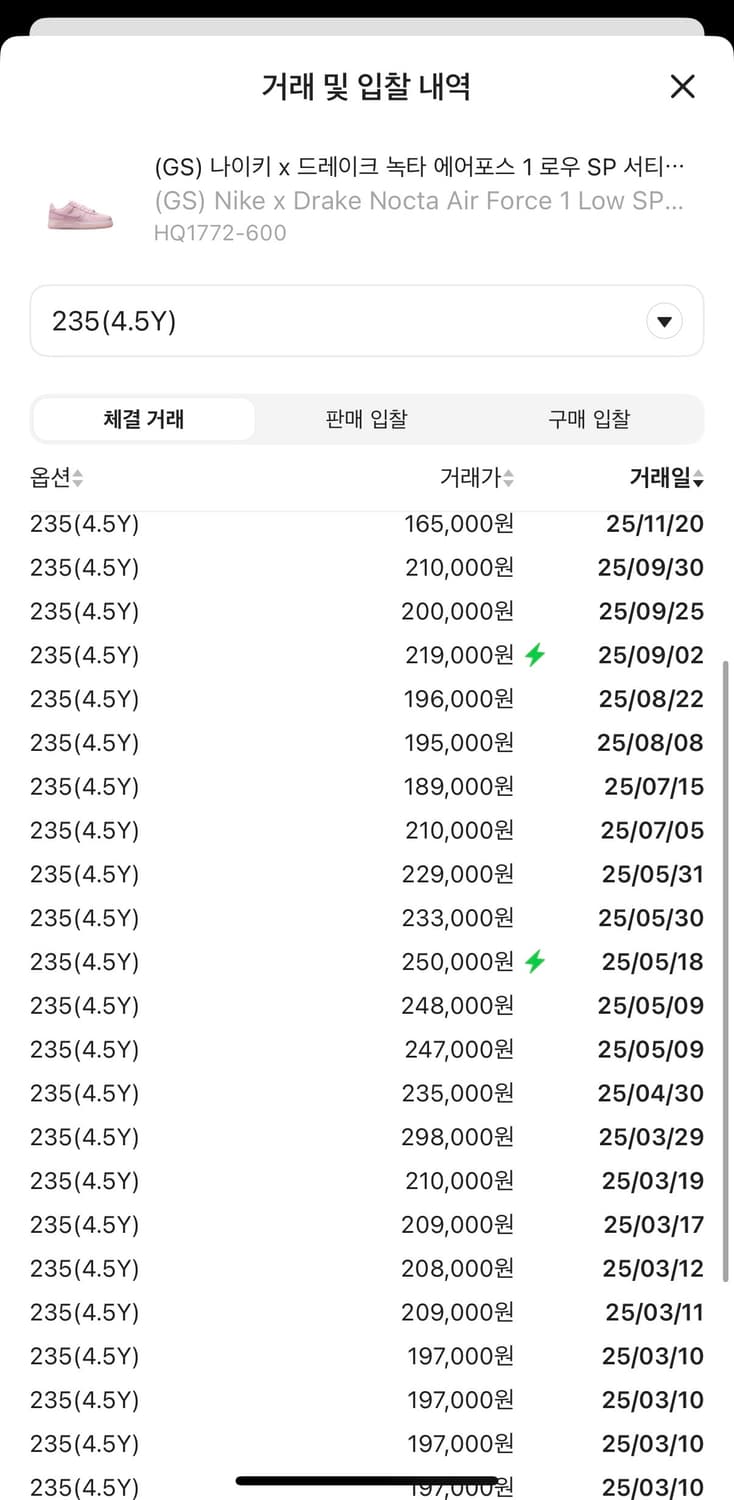Click the express lightning icon on 250,000원 row
734x1500 pixels.
[x=536, y=962]
